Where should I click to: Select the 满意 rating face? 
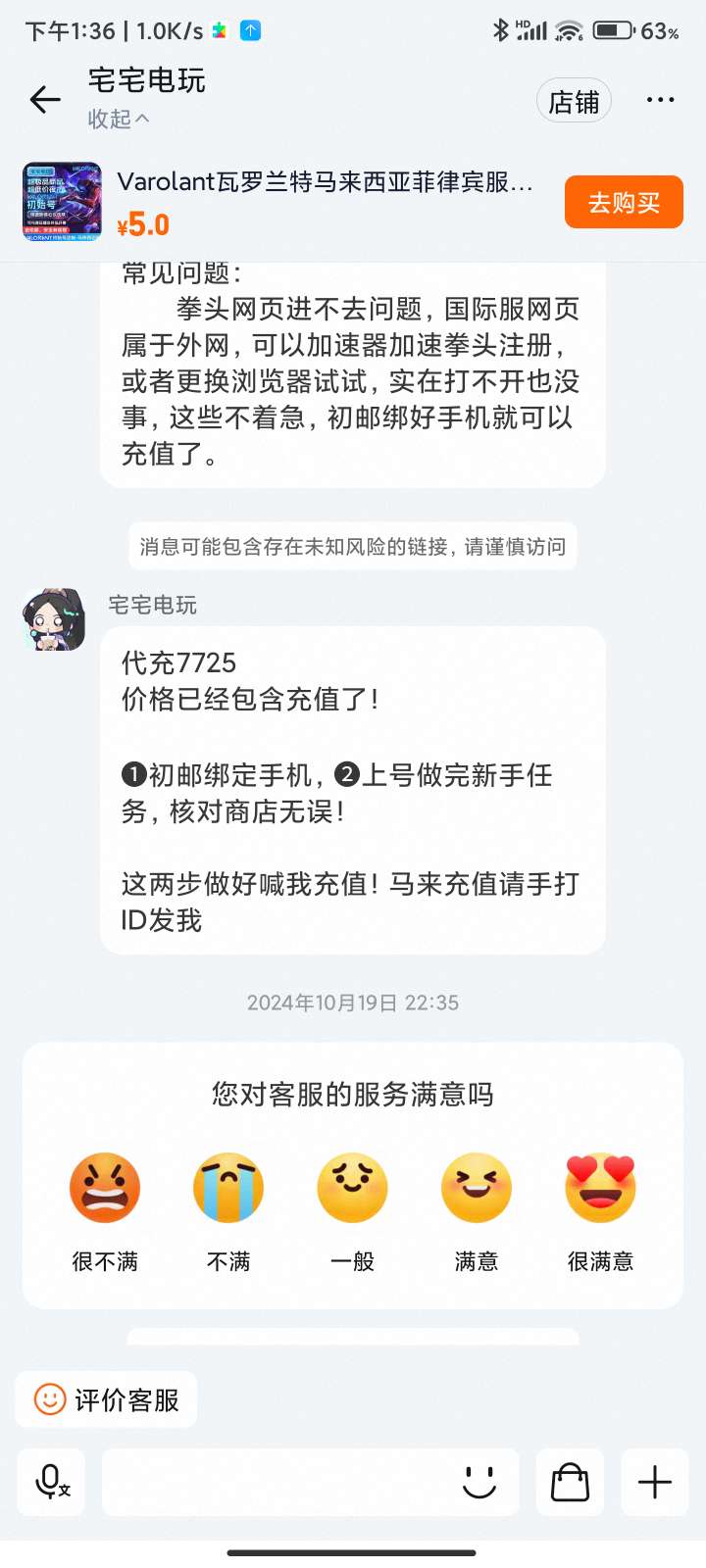[x=477, y=1188]
